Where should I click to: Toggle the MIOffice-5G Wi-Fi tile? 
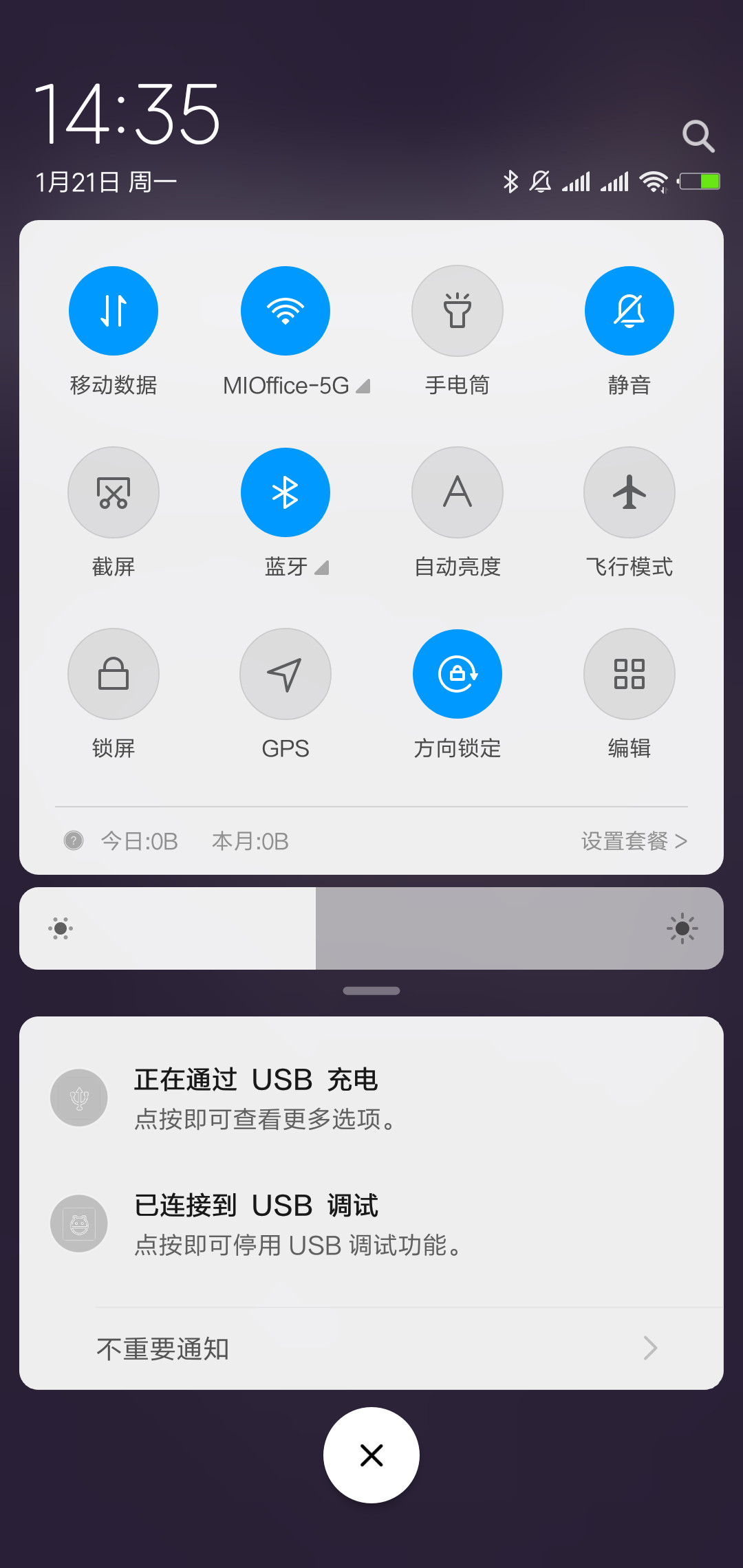pyautogui.click(x=286, y=311)
